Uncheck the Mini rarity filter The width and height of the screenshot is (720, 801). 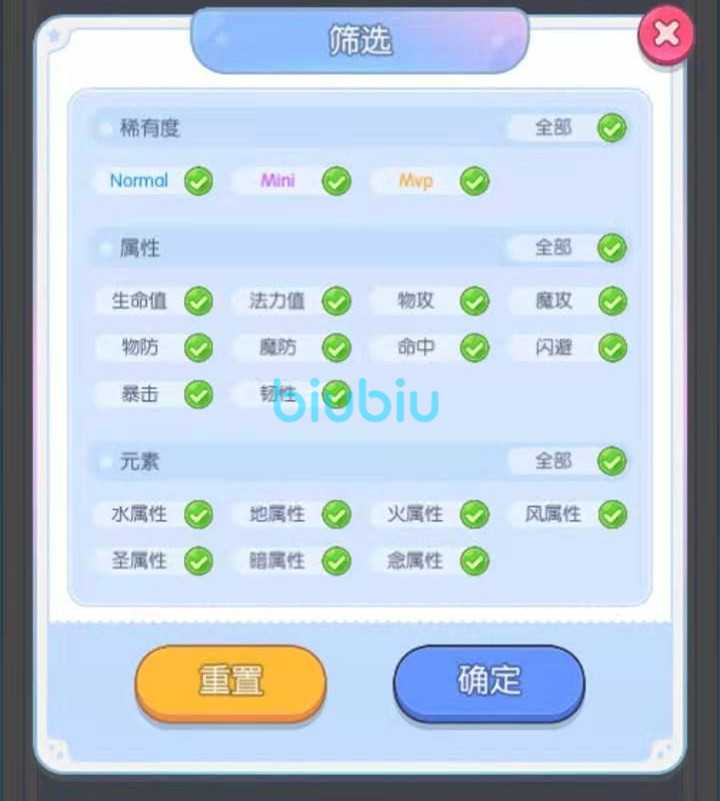(x=336, y=181)
